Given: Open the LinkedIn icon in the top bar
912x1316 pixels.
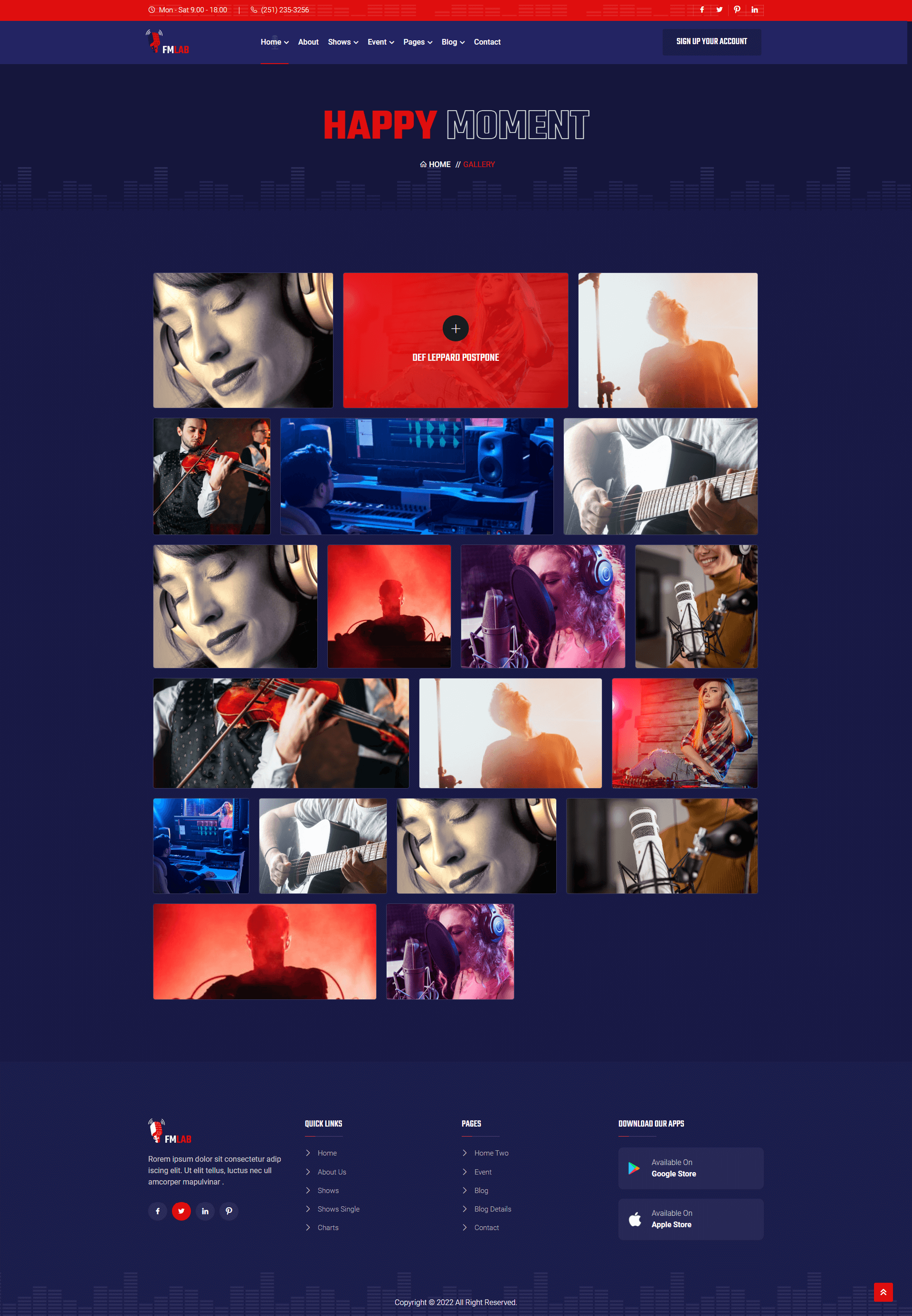Looking at the screenshot, I should (754, 9).
